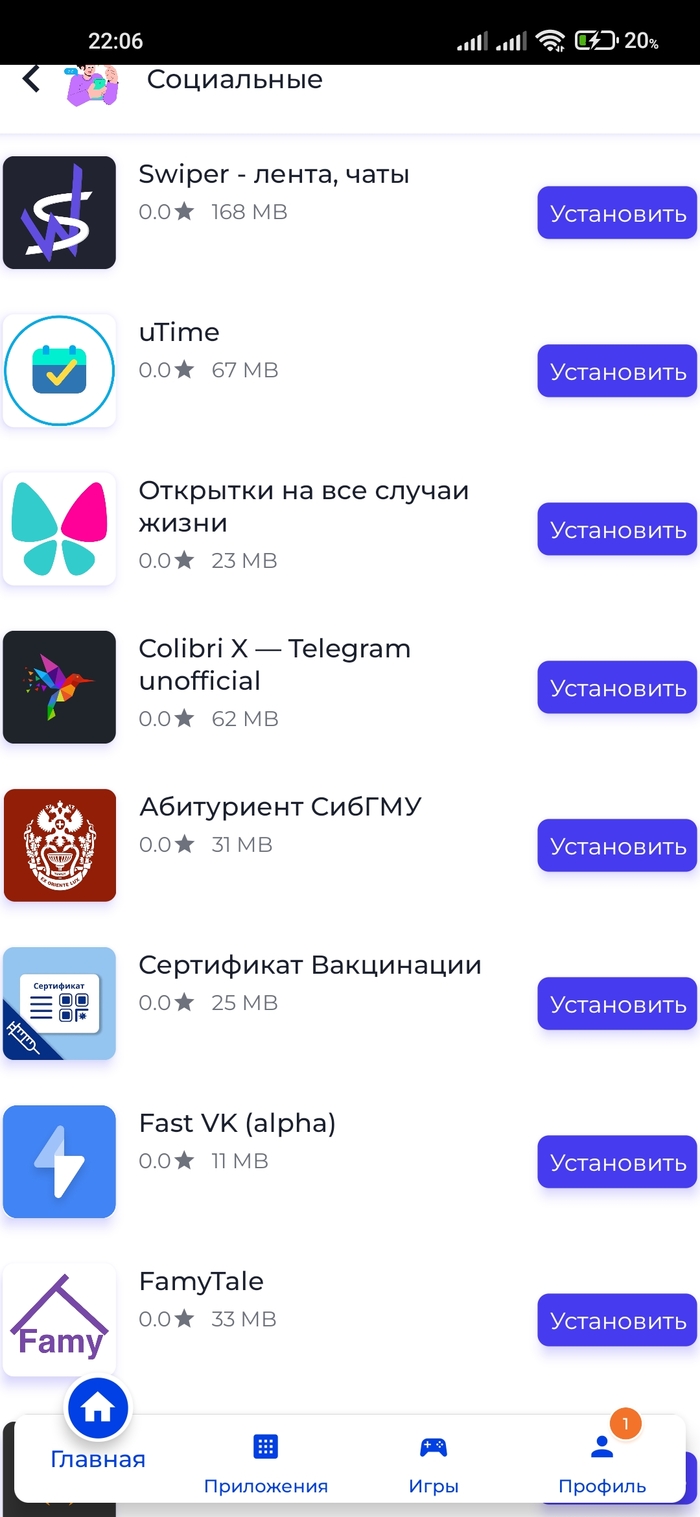700x1517 pixels.
Task: Go to the Профиль tab
Action: pos(601,1463)
